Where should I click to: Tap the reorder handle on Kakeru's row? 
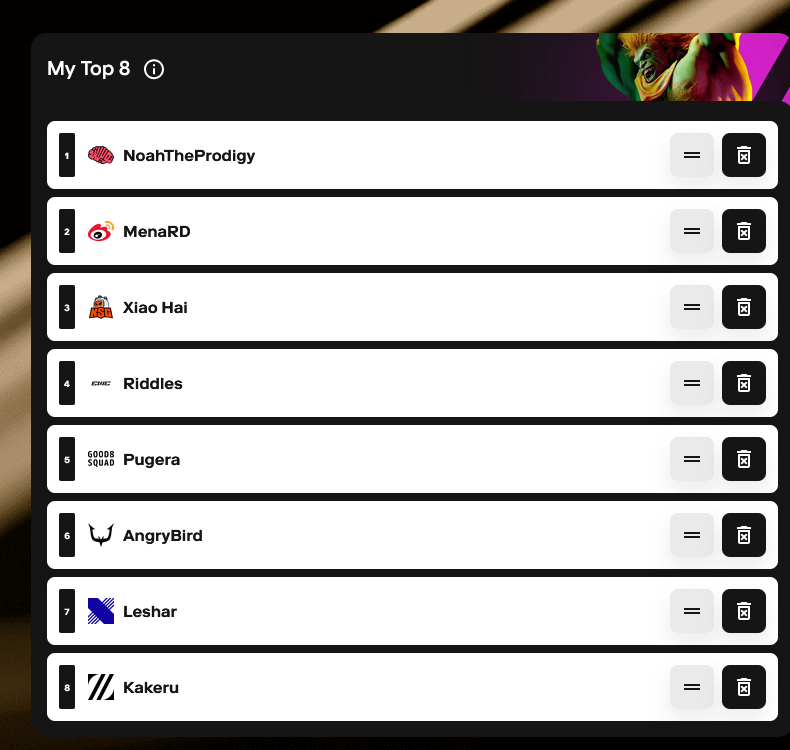(x=691, y=687)
